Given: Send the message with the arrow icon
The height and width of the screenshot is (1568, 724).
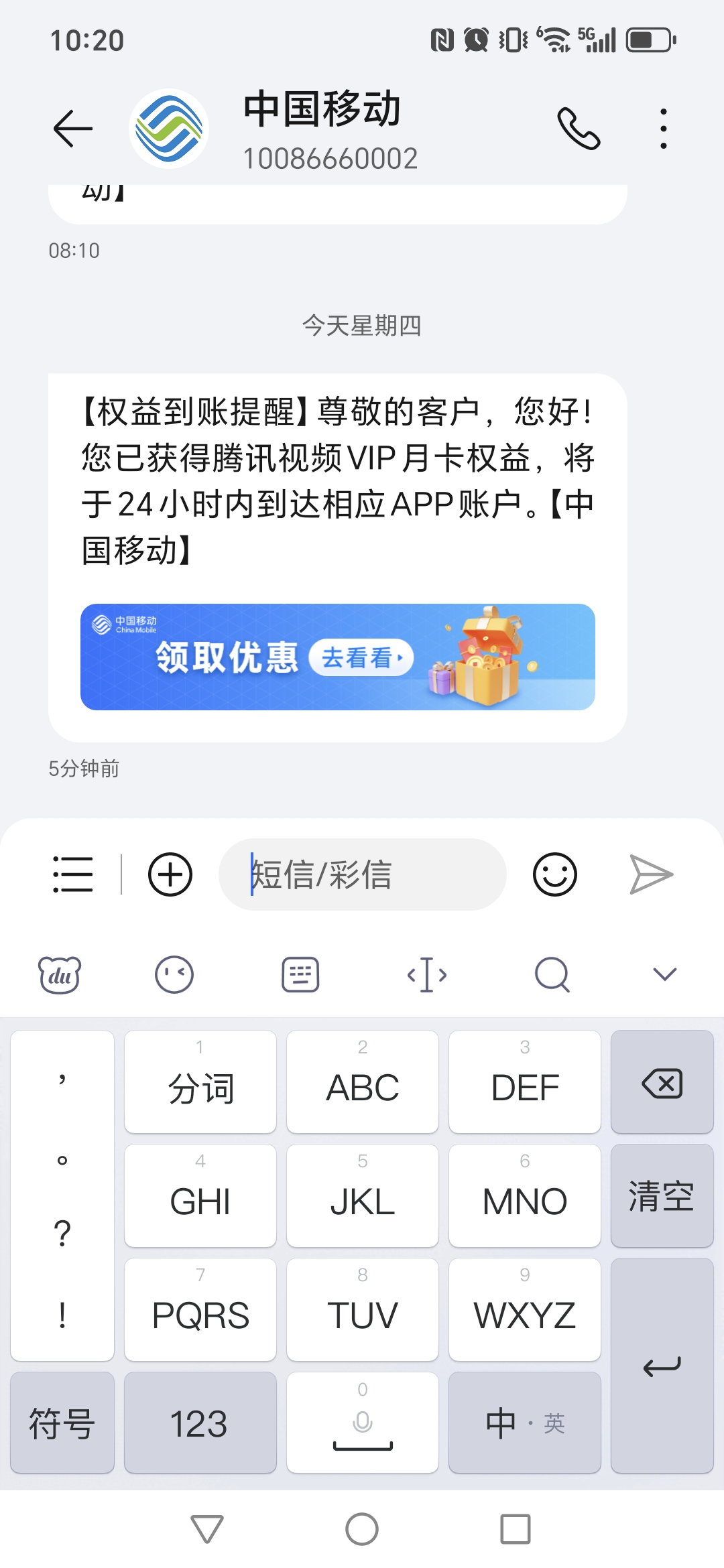Looking at the screenshot, I should click(x=651, y=874).
